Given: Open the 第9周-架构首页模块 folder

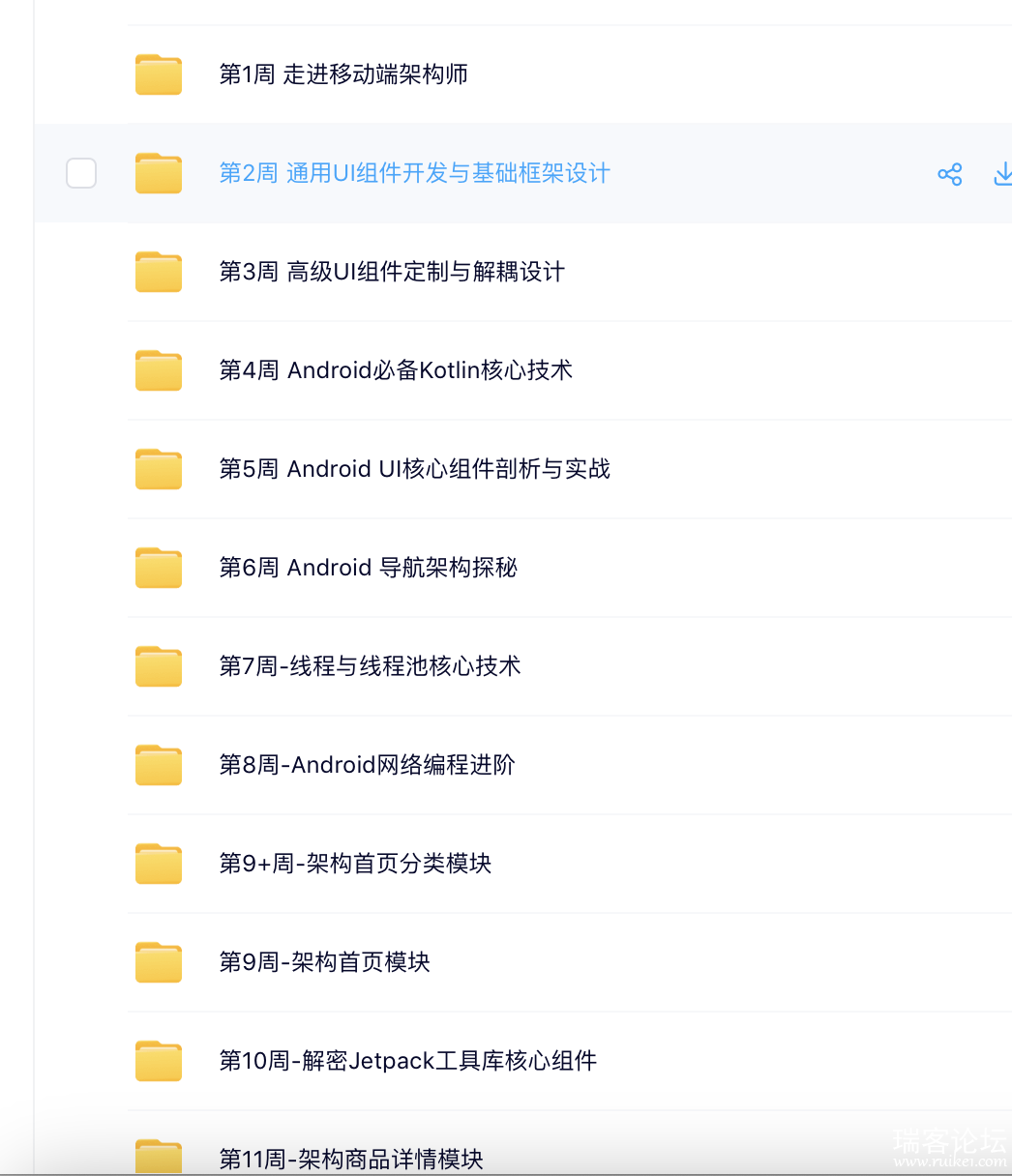Looking at the screenshot, I should (324, 962).
